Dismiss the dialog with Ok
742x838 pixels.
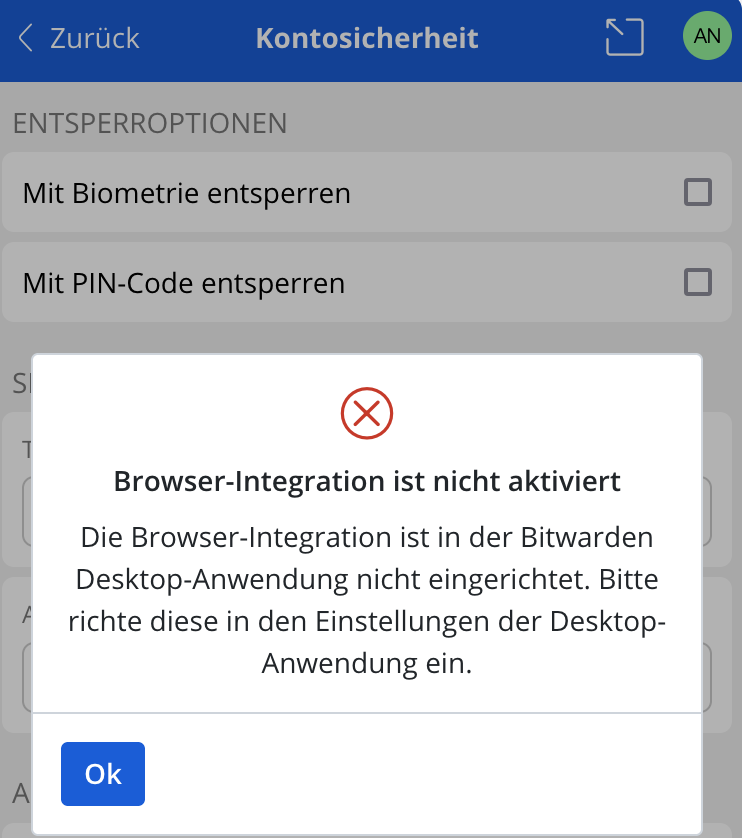pyautogui.click(x=103, y=773)
